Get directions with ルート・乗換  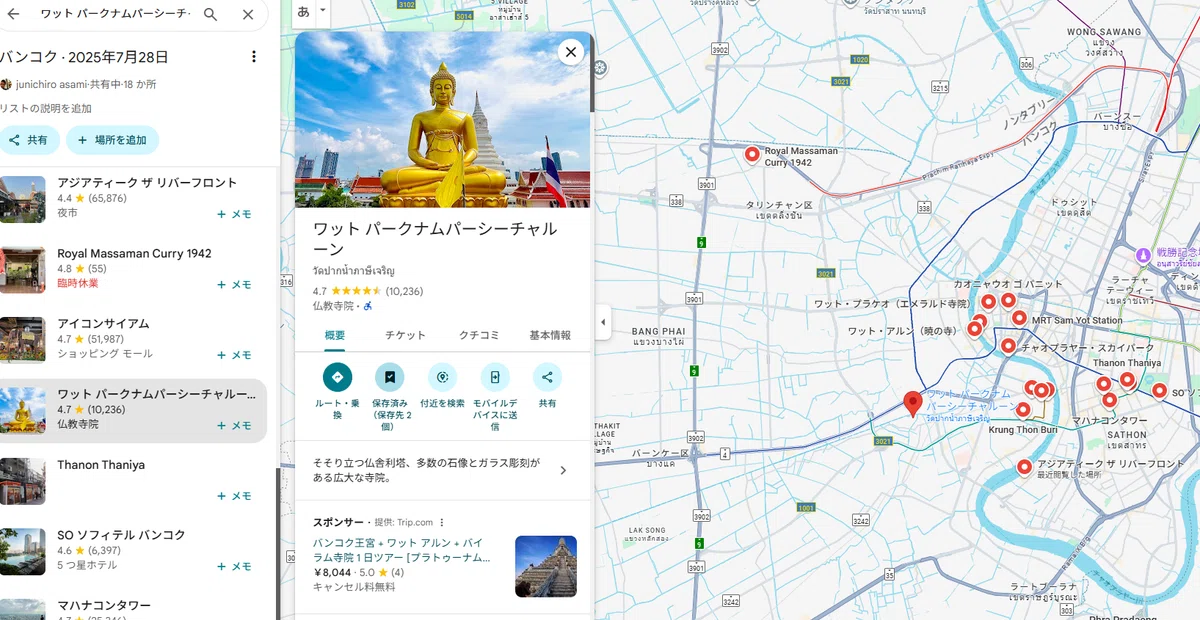pos(337,391)
